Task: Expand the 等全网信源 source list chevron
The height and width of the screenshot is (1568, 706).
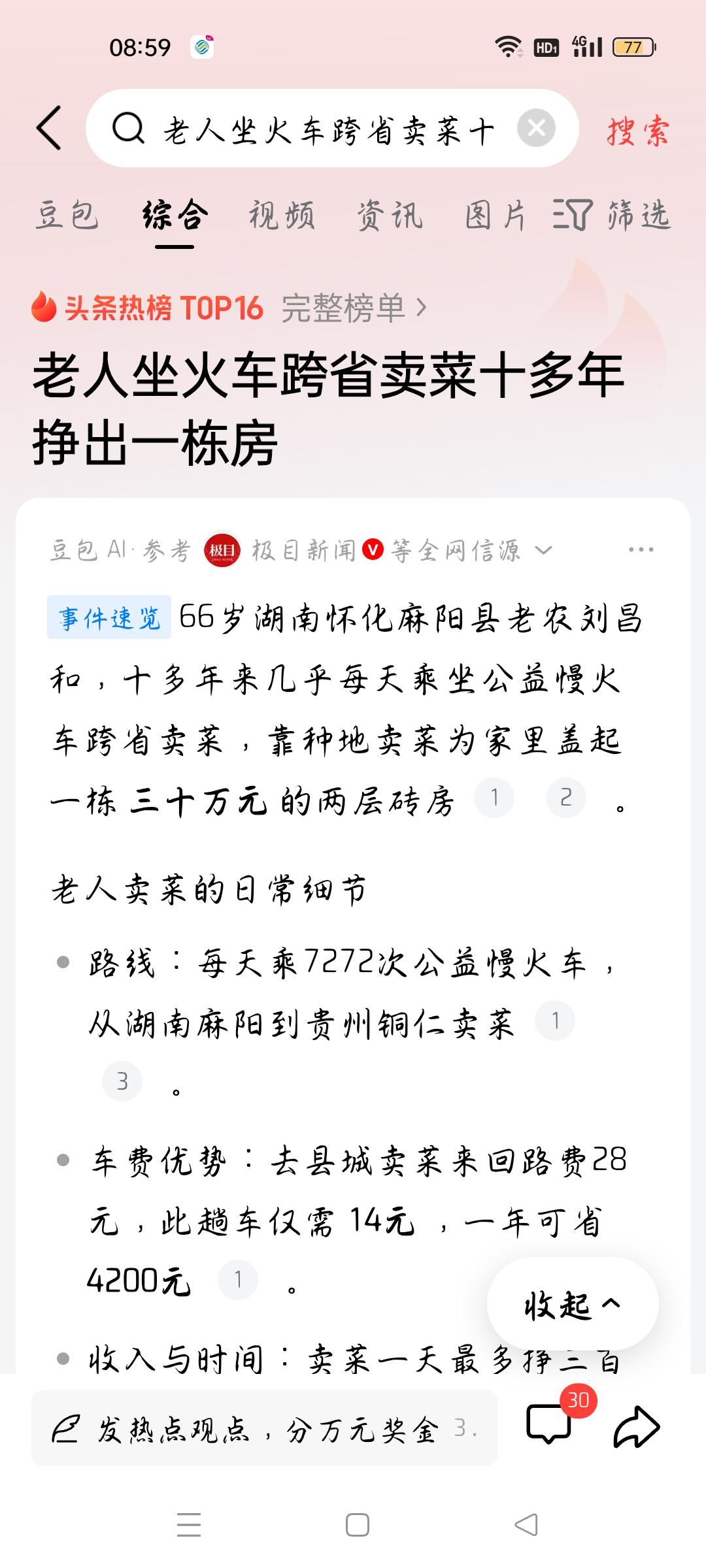Action: tap(543, 549)
